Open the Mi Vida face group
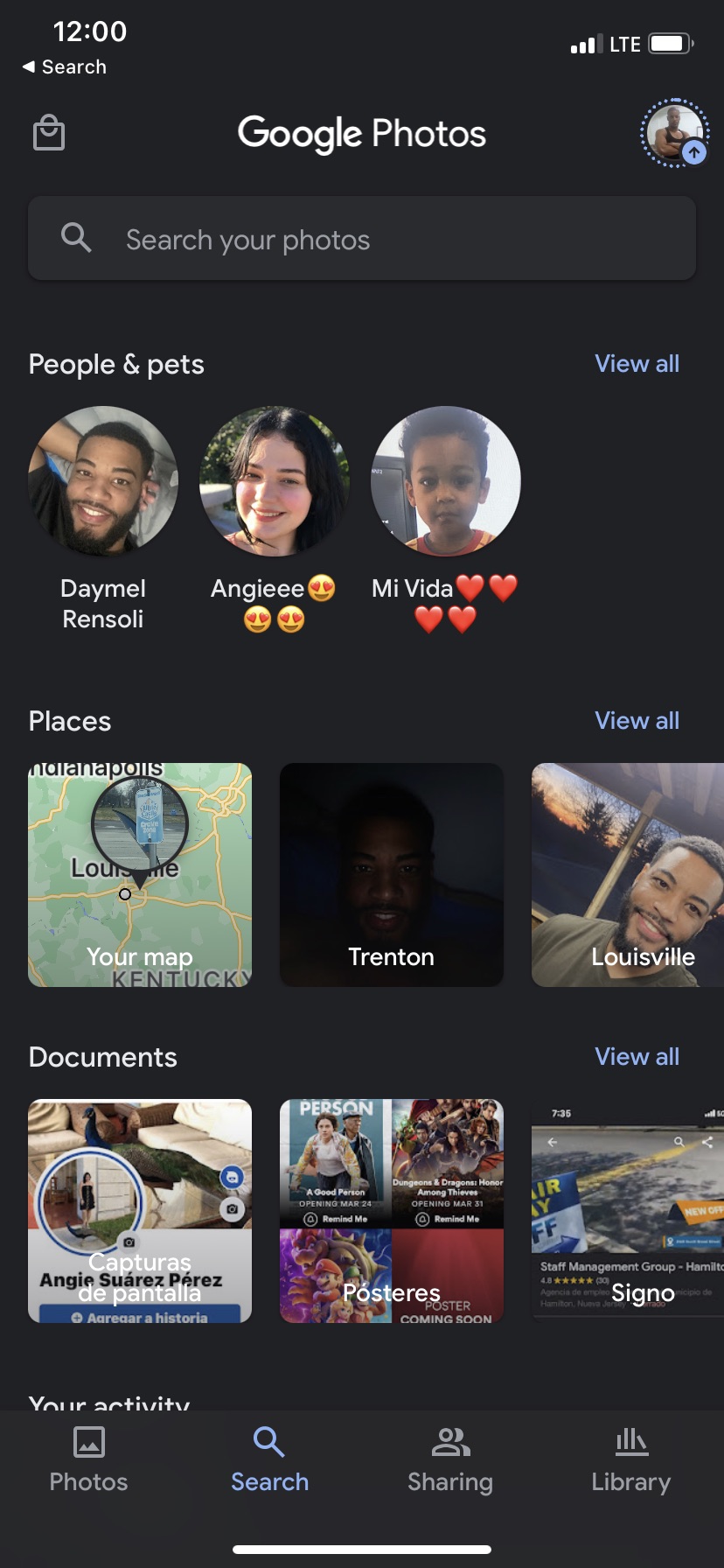The height and width of the screenshot is (1568, 724). (445, 481)
